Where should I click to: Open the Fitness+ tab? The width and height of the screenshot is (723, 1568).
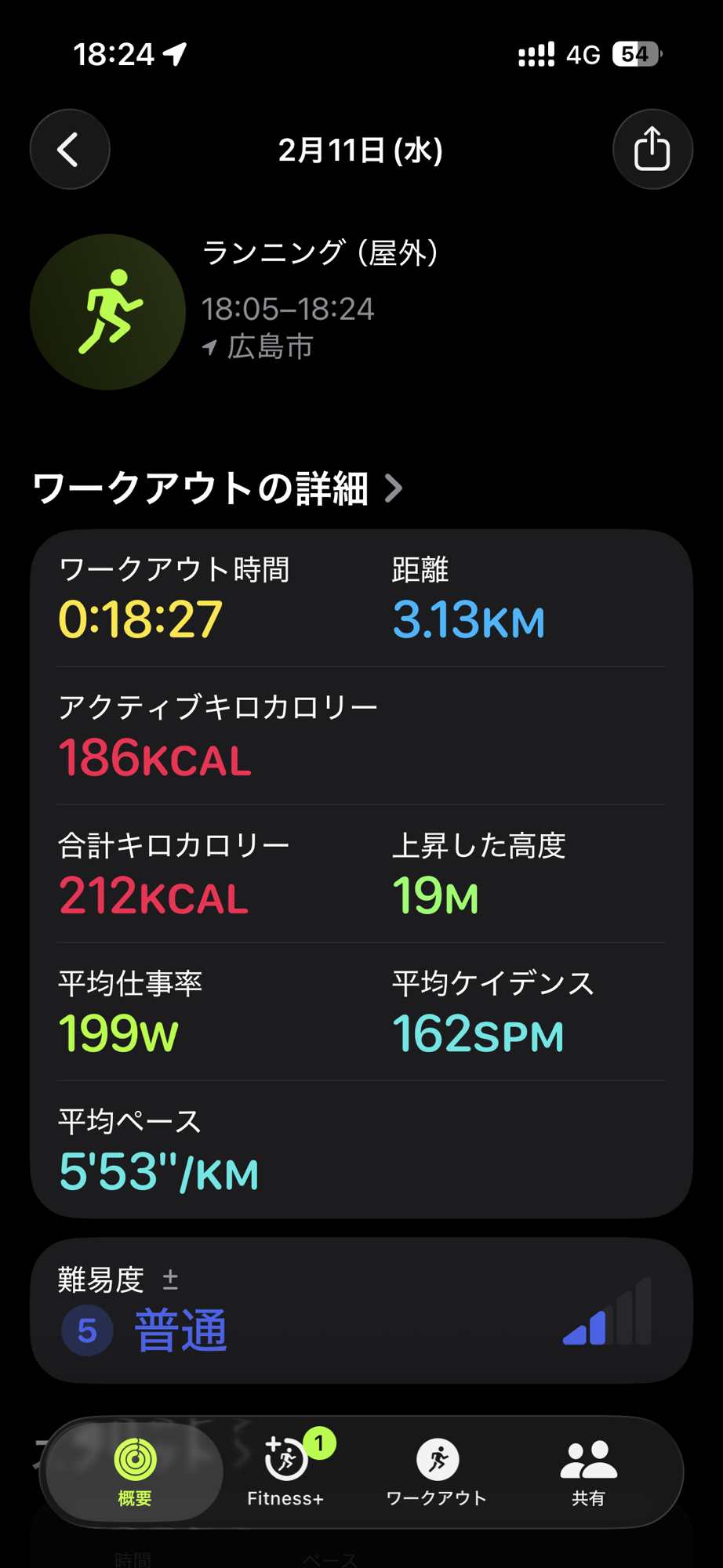pos(285,1472)
